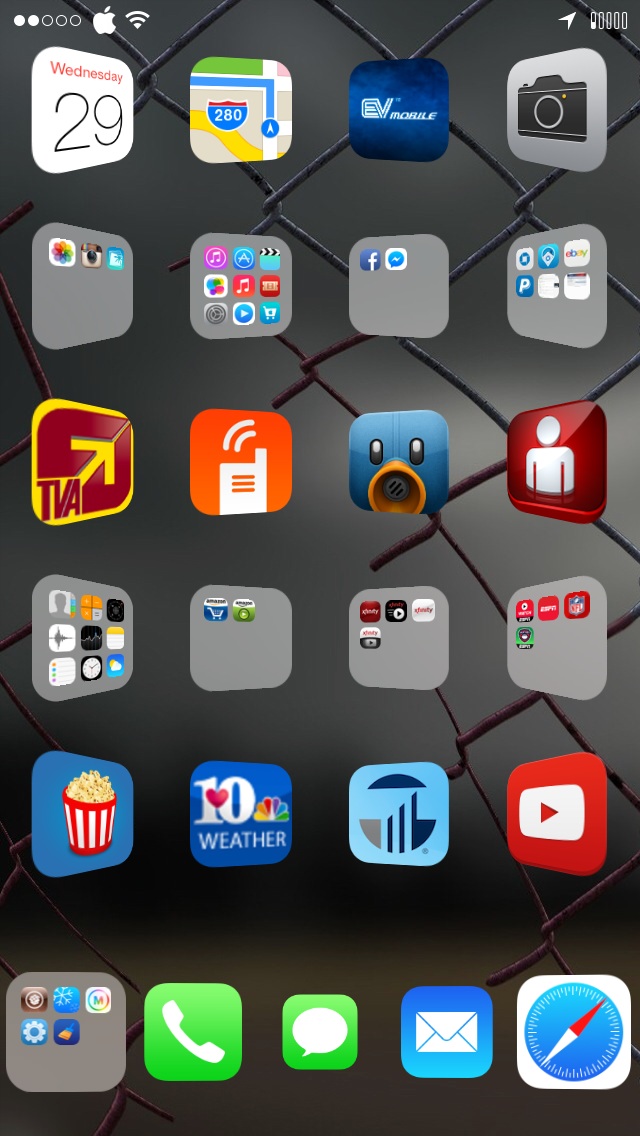The height and width of the screenshot is (1136, 640).
Task: Open the dock folder with Cydia and Settings
Action: 66,1032
